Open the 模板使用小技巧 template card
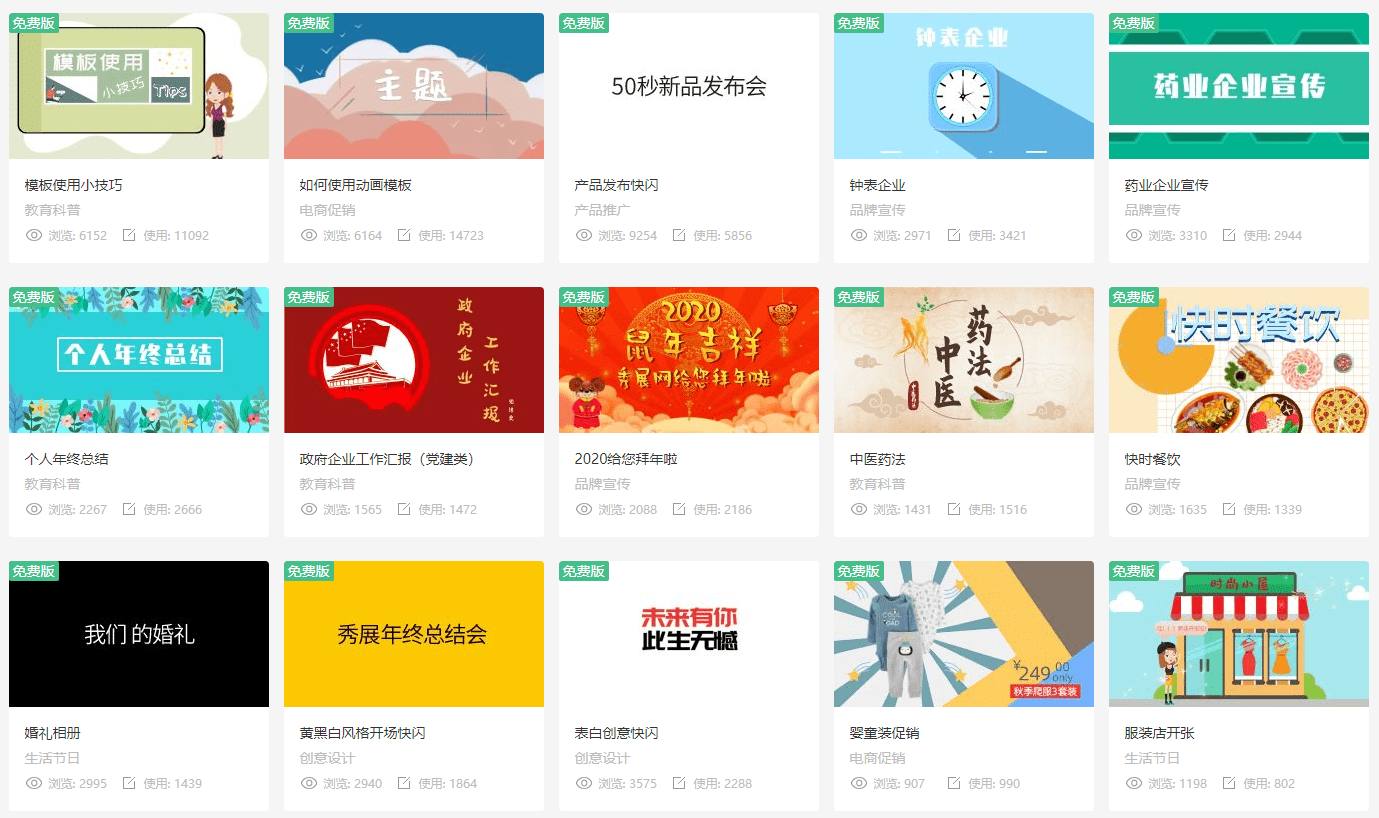Image resolution: width=1379 pixels, height=818 pixels. point(138,87)
